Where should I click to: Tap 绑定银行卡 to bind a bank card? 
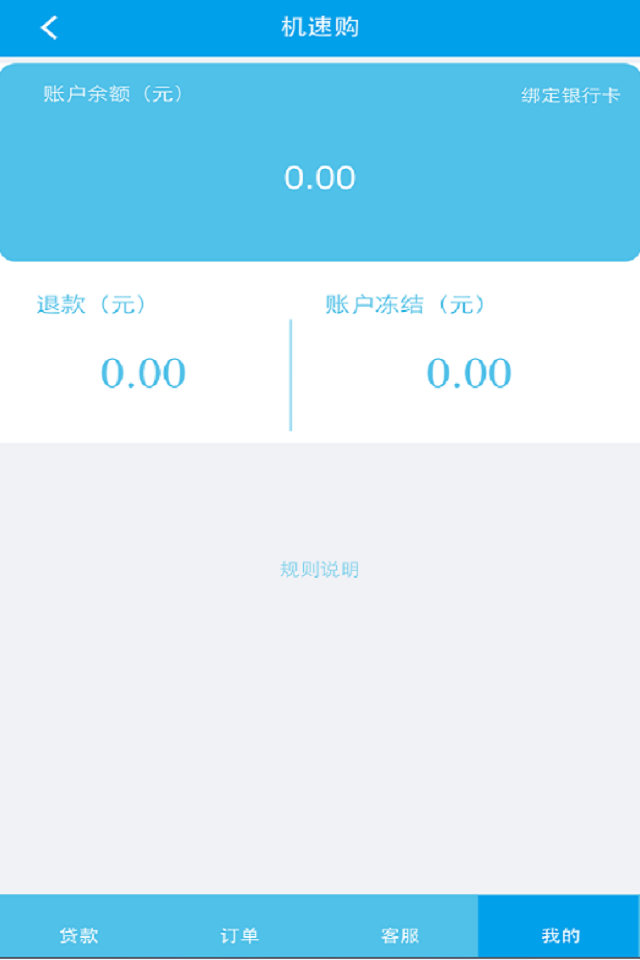coord(570,96)
